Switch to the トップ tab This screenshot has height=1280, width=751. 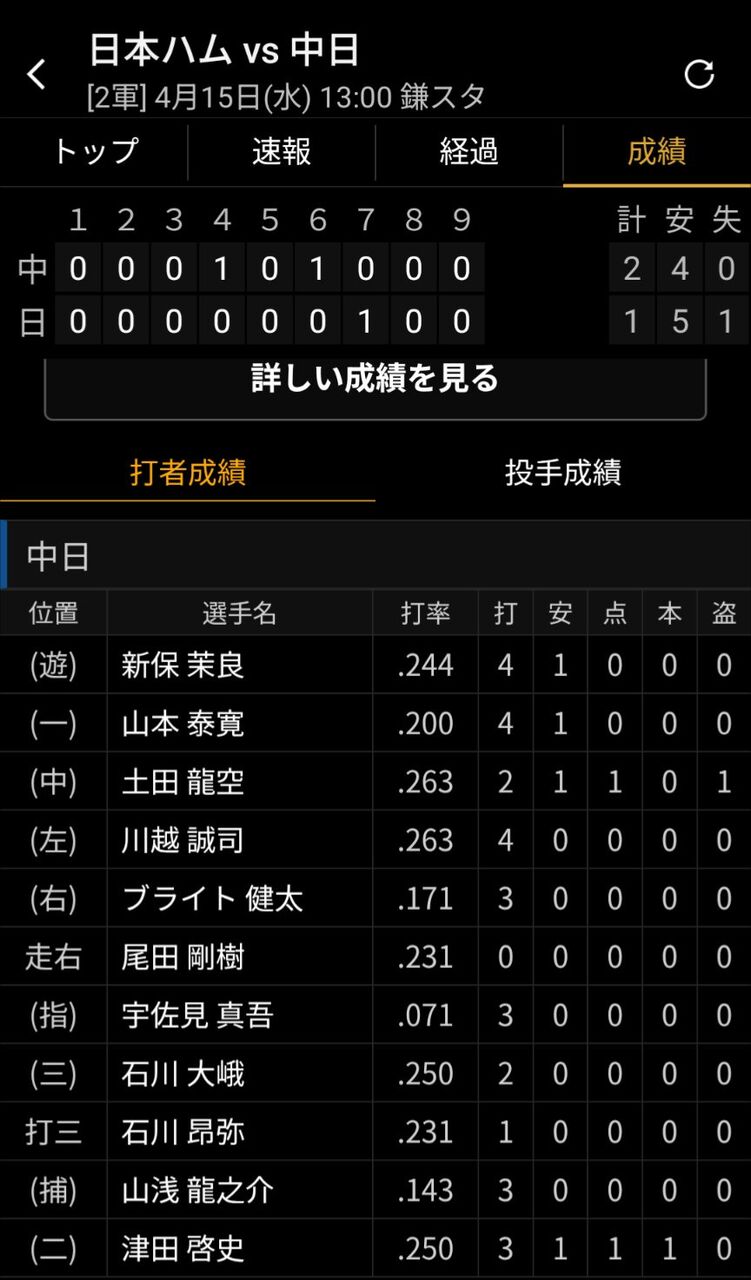pos(94,152)
